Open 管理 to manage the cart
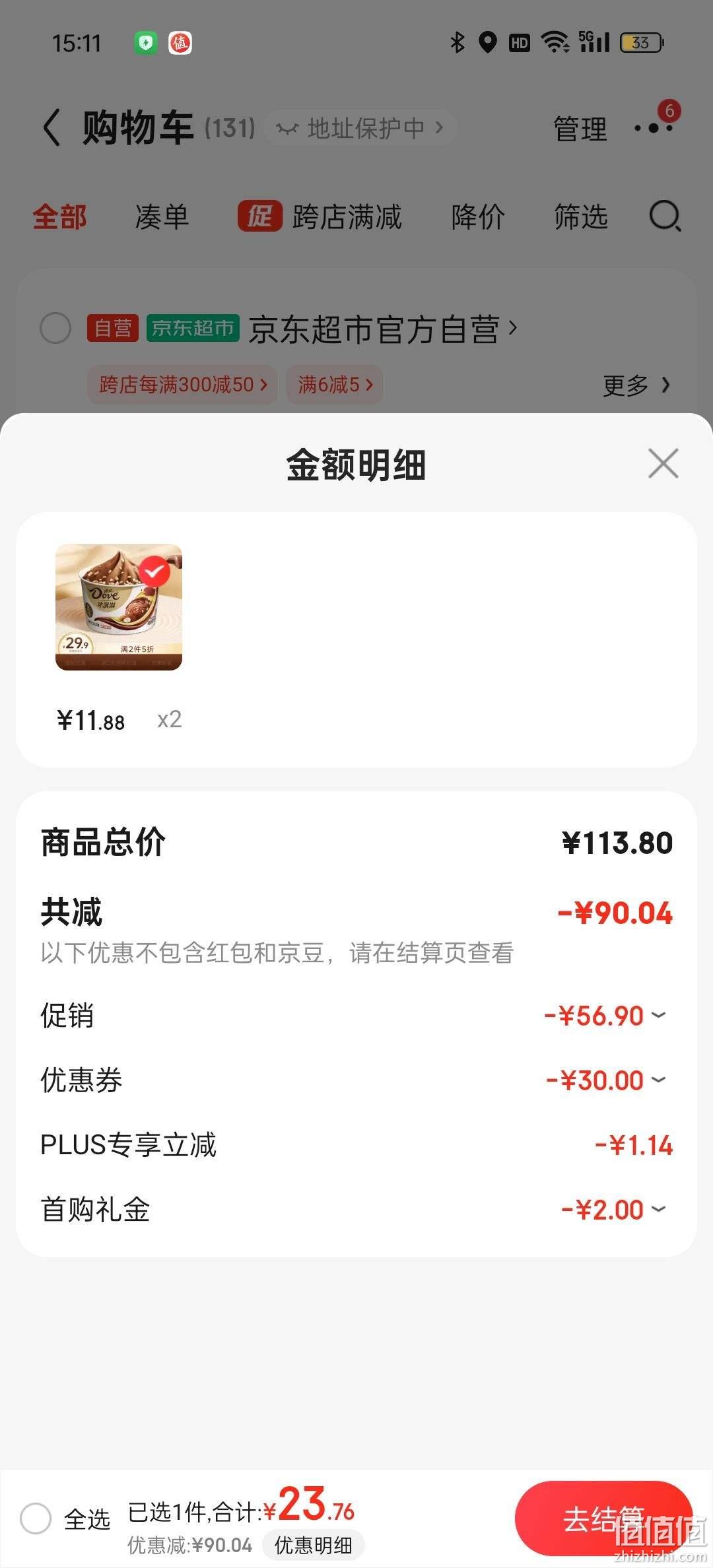713x1568 pixels. tap(580, 129)
